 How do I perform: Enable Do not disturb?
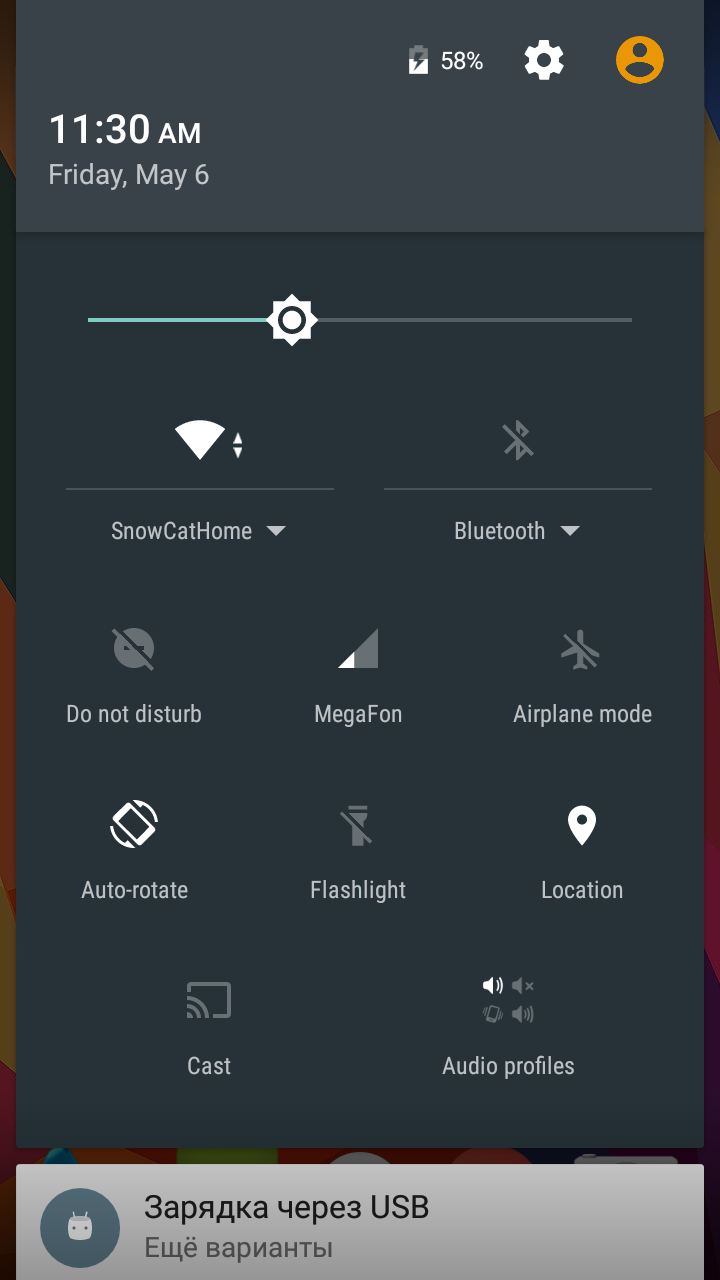134,650
